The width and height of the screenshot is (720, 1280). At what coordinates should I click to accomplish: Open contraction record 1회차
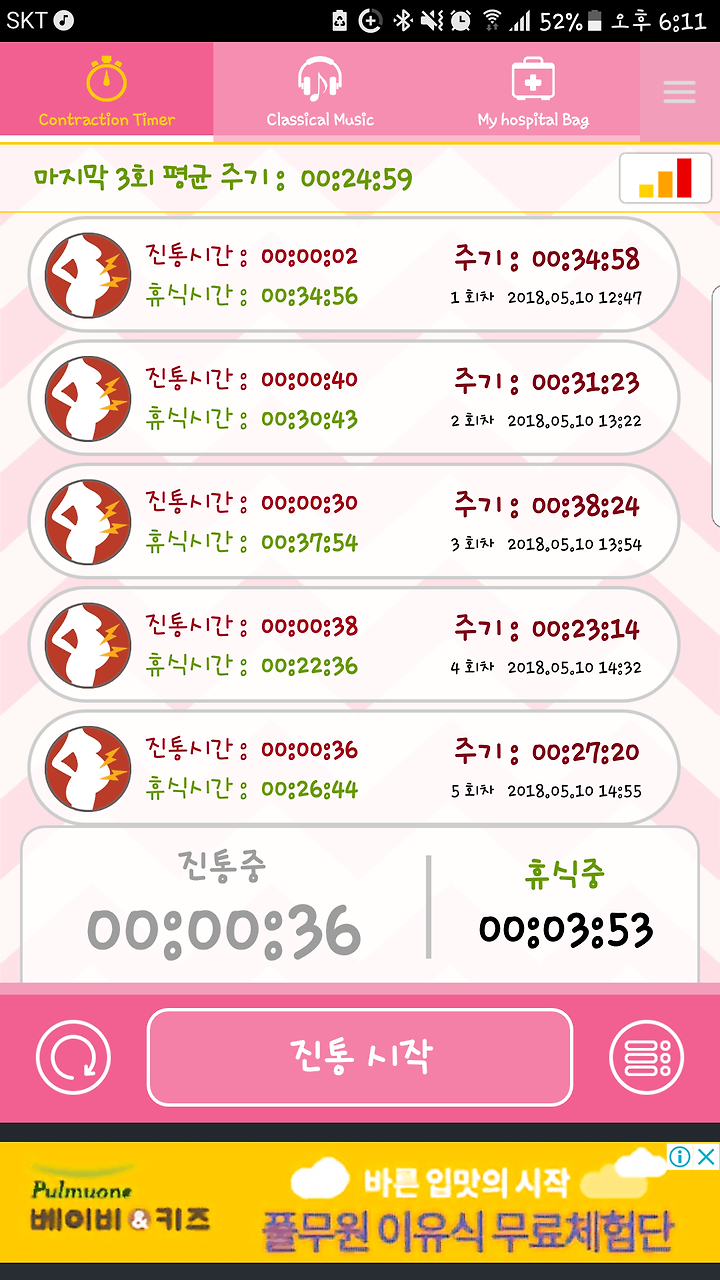tap(353, 275)
